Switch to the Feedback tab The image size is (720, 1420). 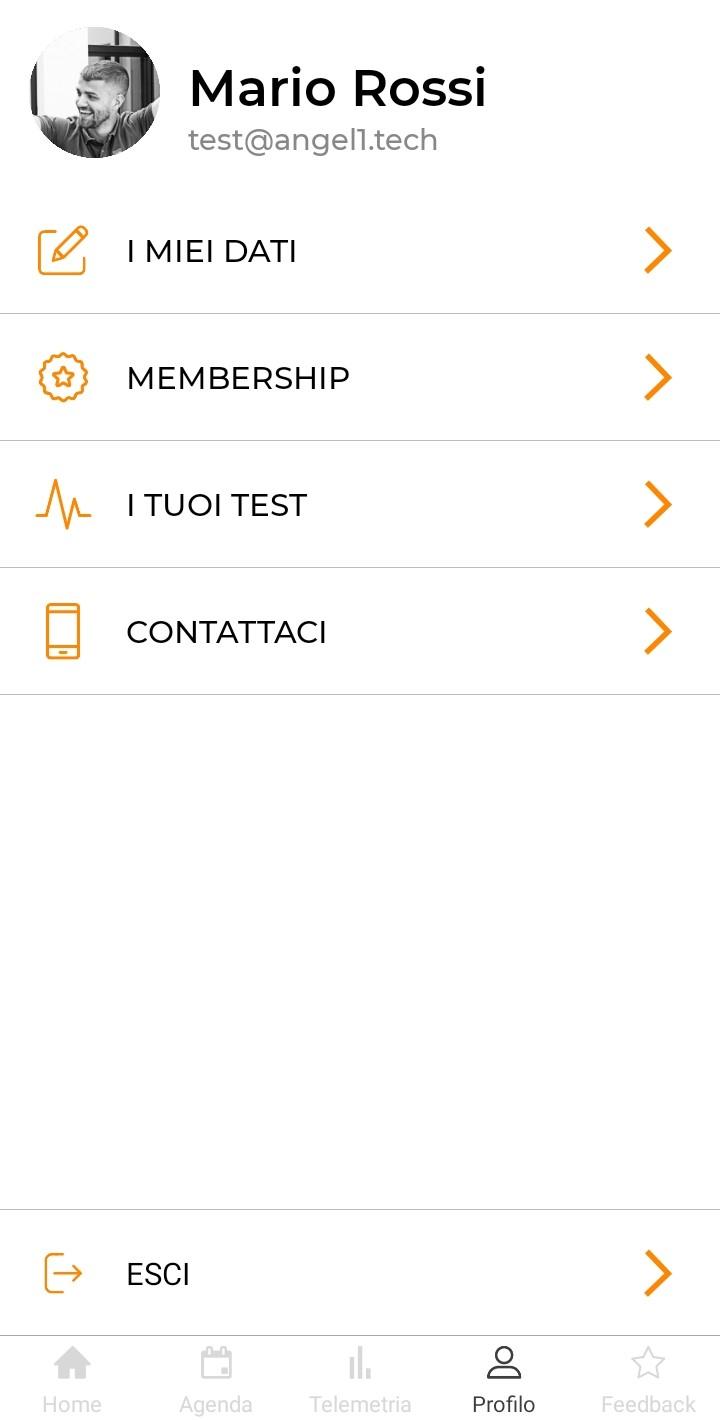click(x=648, y=1380)
